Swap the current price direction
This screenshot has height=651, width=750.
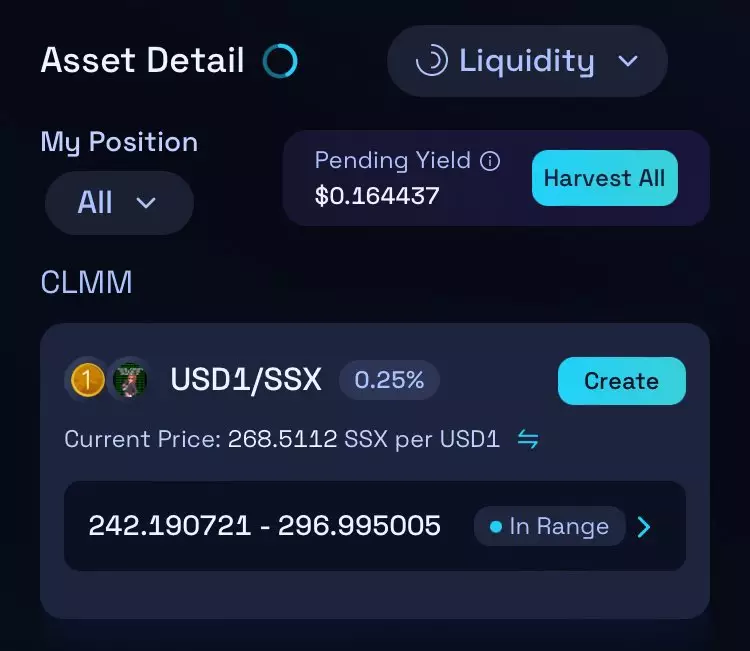[528, 439]
